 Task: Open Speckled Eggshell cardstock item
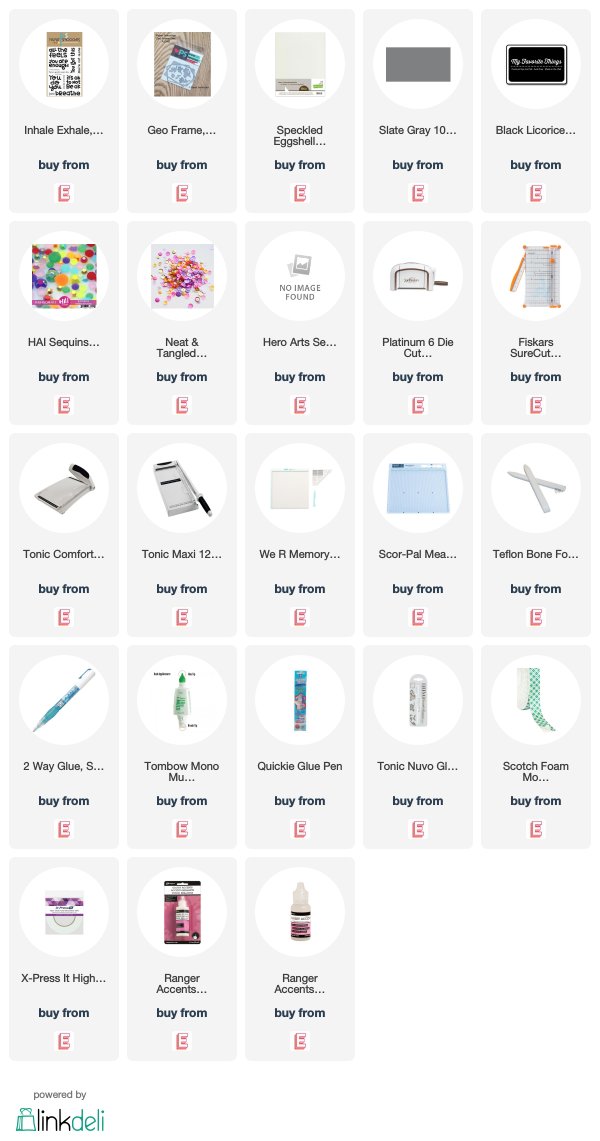[300, 64]
